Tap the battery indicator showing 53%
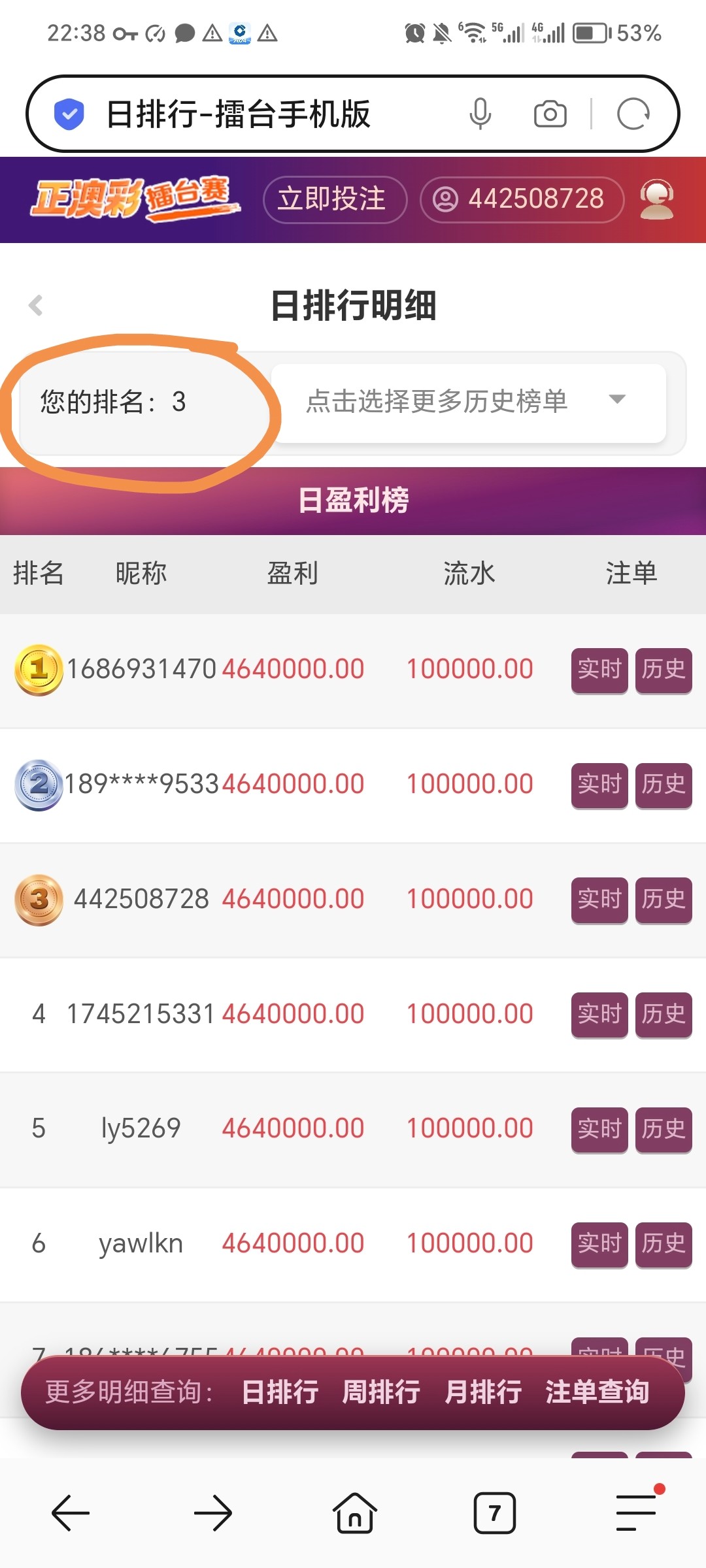Viewport: 706px width, 1568px height. click(x=592, y=34)
